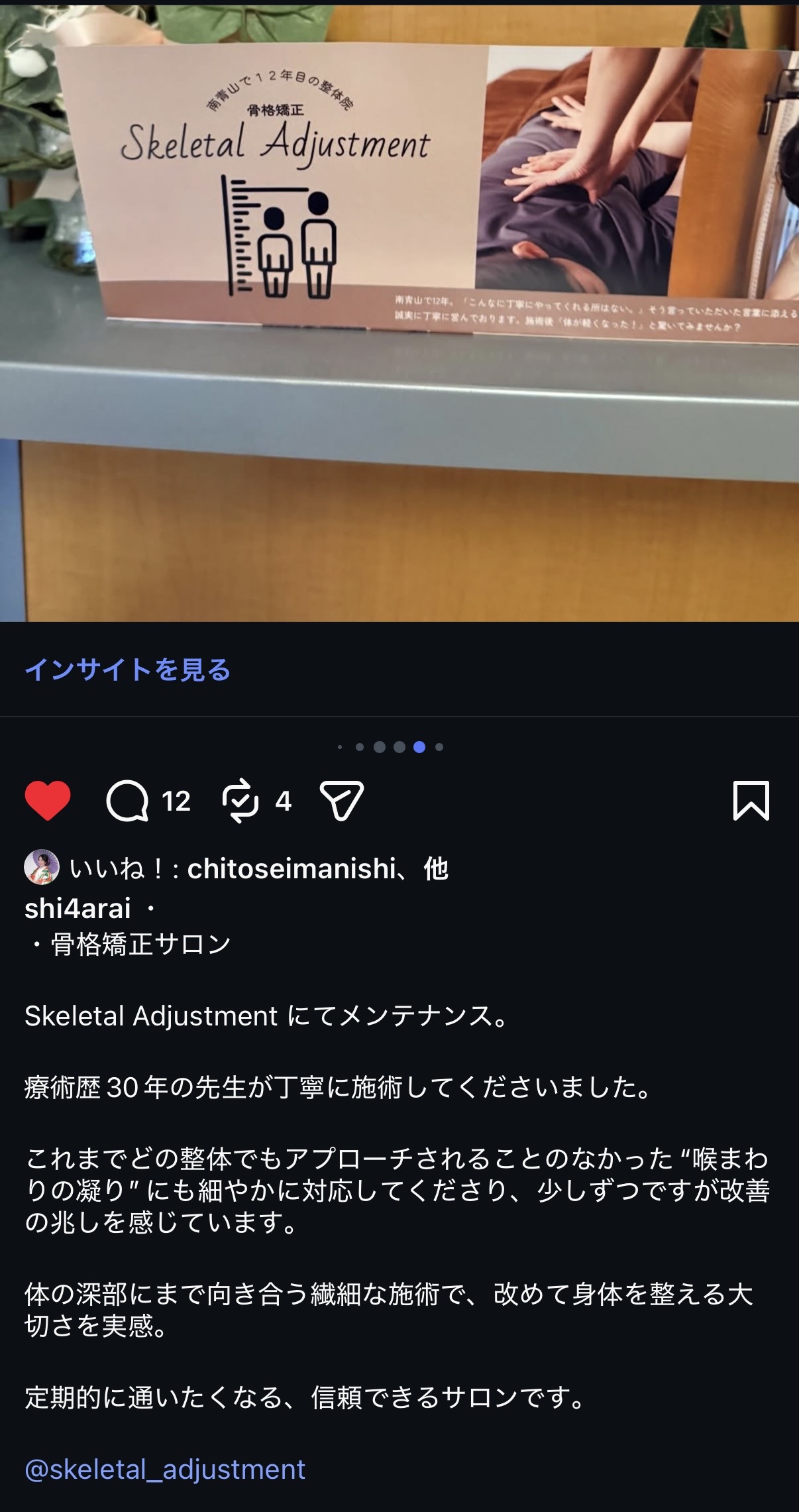View chitoseimanishi's profile in the likes line
The width and height of the screenshot is (799, 1512).
pos(292,868)
